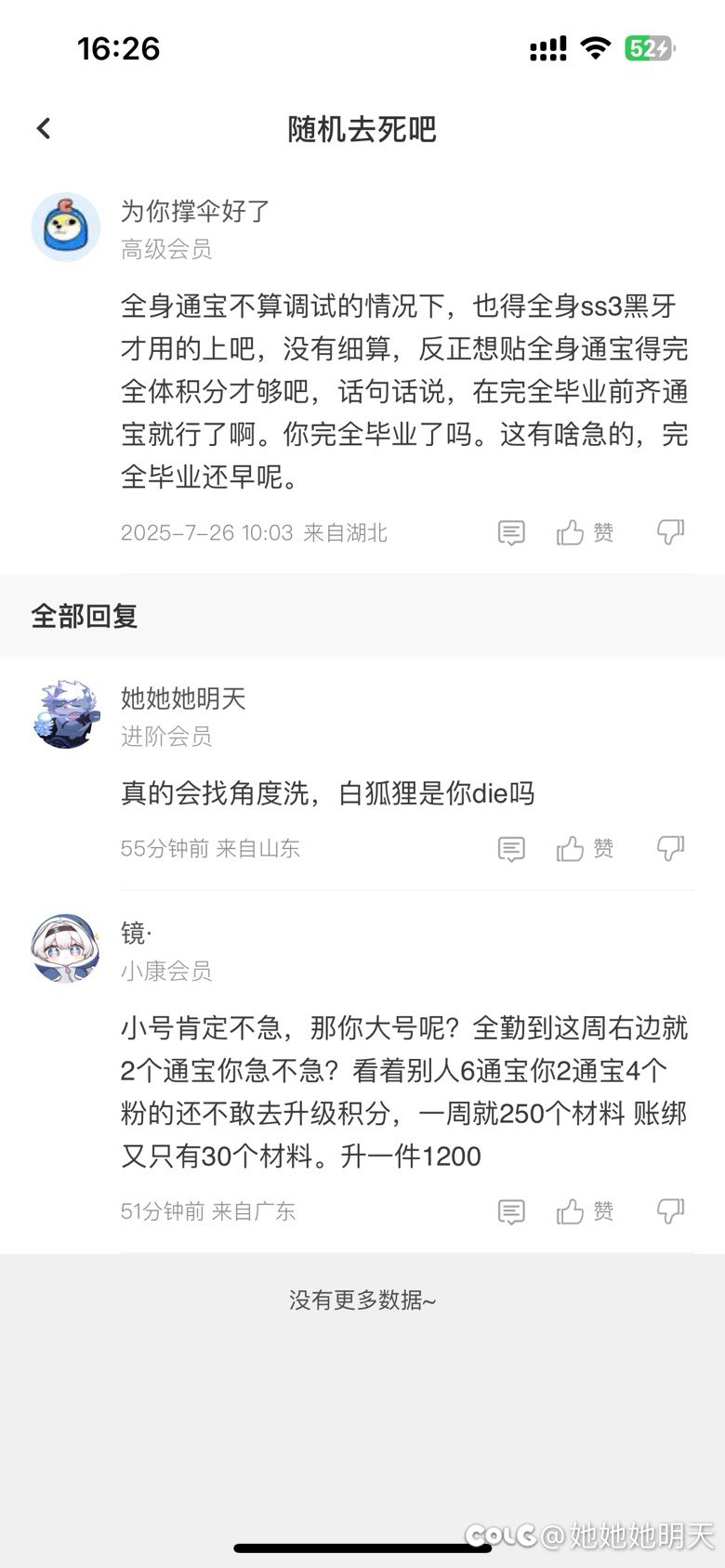Open 为你撑伞好了's profile name
Image resolution: width=725 pixels, height=1568 pixels.
191,212
